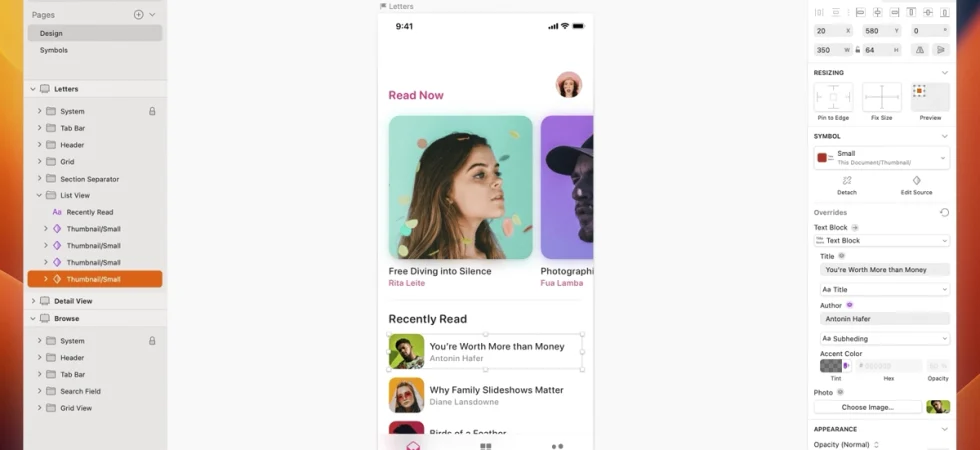Select the Symbols page

coord(54,50)
